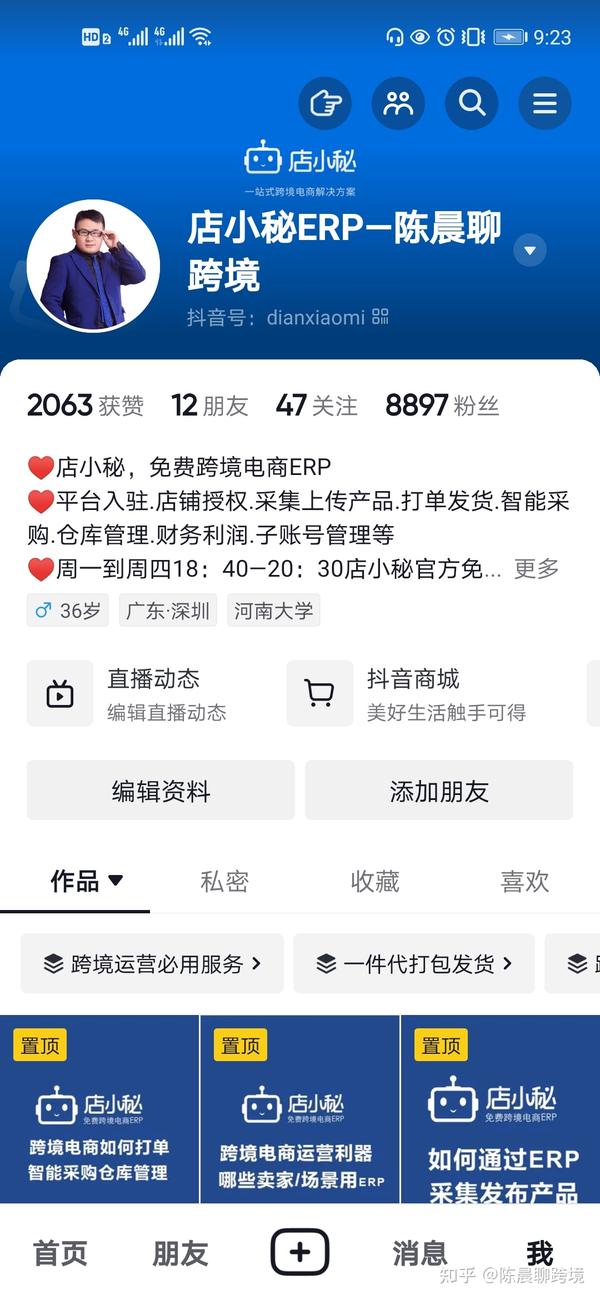Open the 跨境运营必用服务 collection
Screen dimensions: 600x1300
pos(152,964)
